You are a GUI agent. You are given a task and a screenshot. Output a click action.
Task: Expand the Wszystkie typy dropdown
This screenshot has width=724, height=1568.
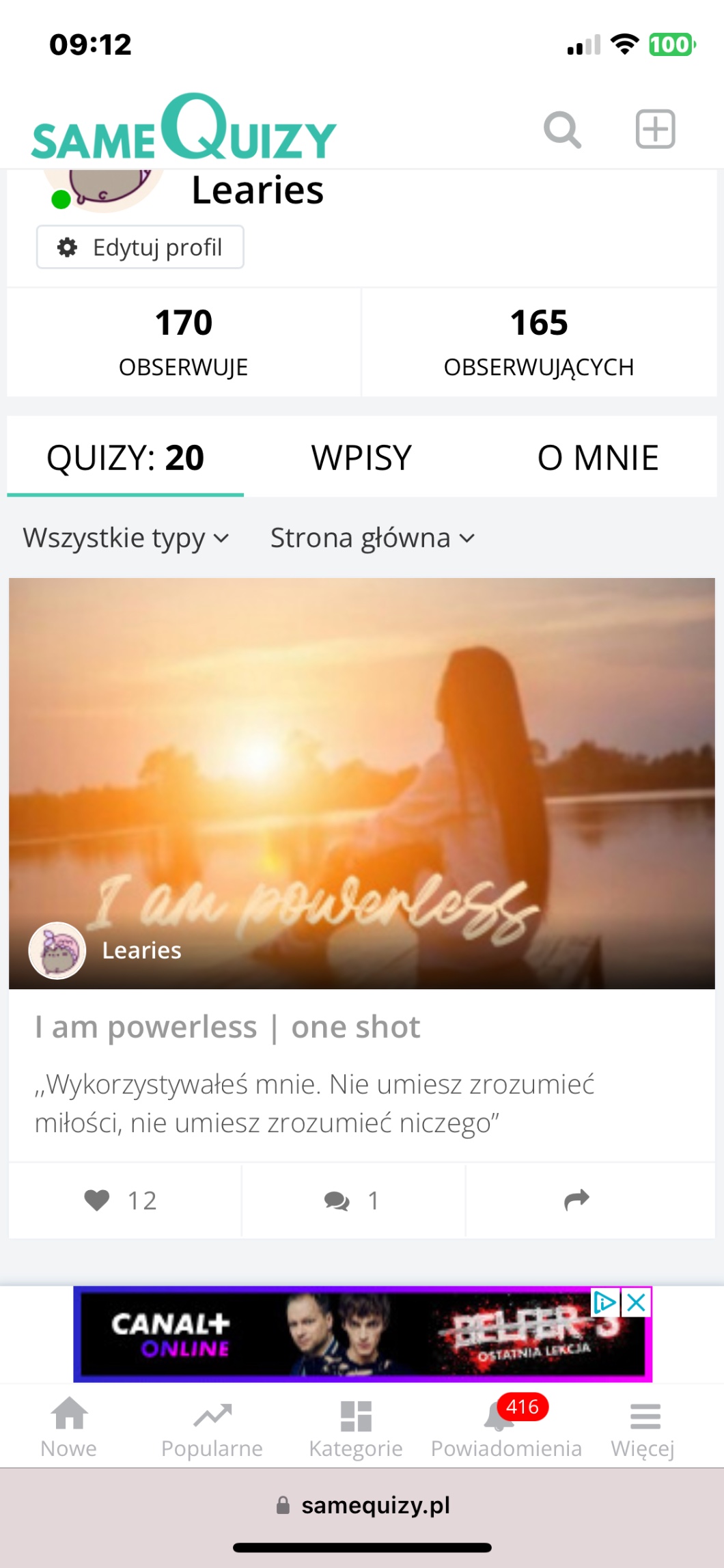point(126,538)
